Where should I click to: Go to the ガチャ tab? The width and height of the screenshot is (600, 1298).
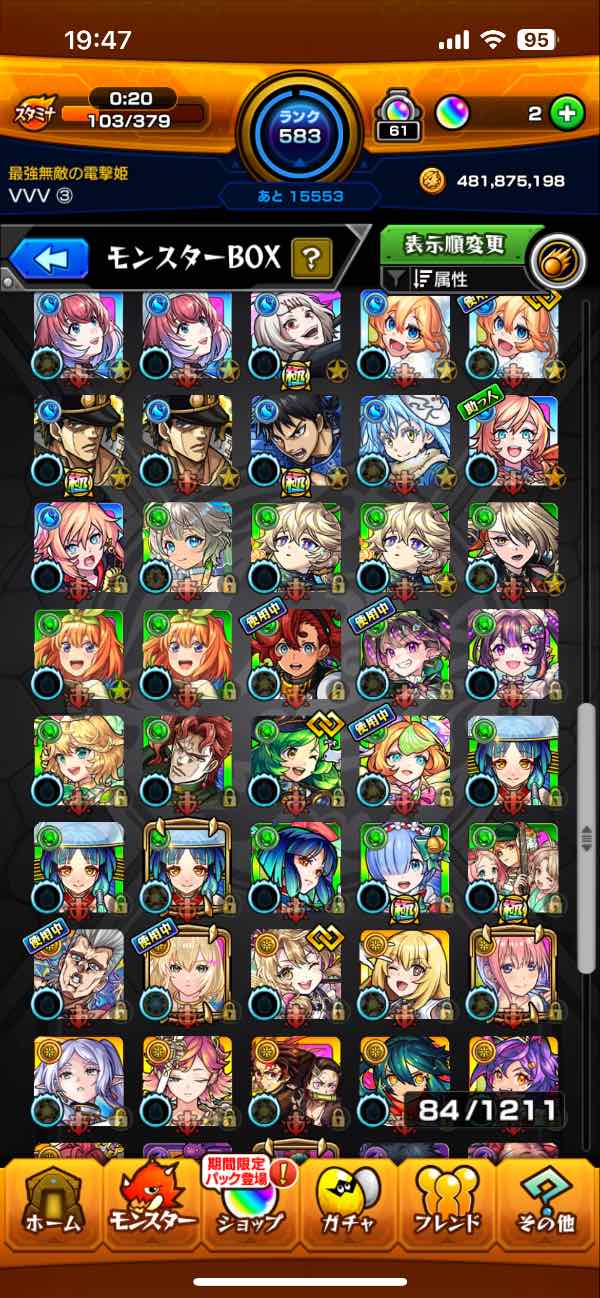click(x=350, y=1199)
